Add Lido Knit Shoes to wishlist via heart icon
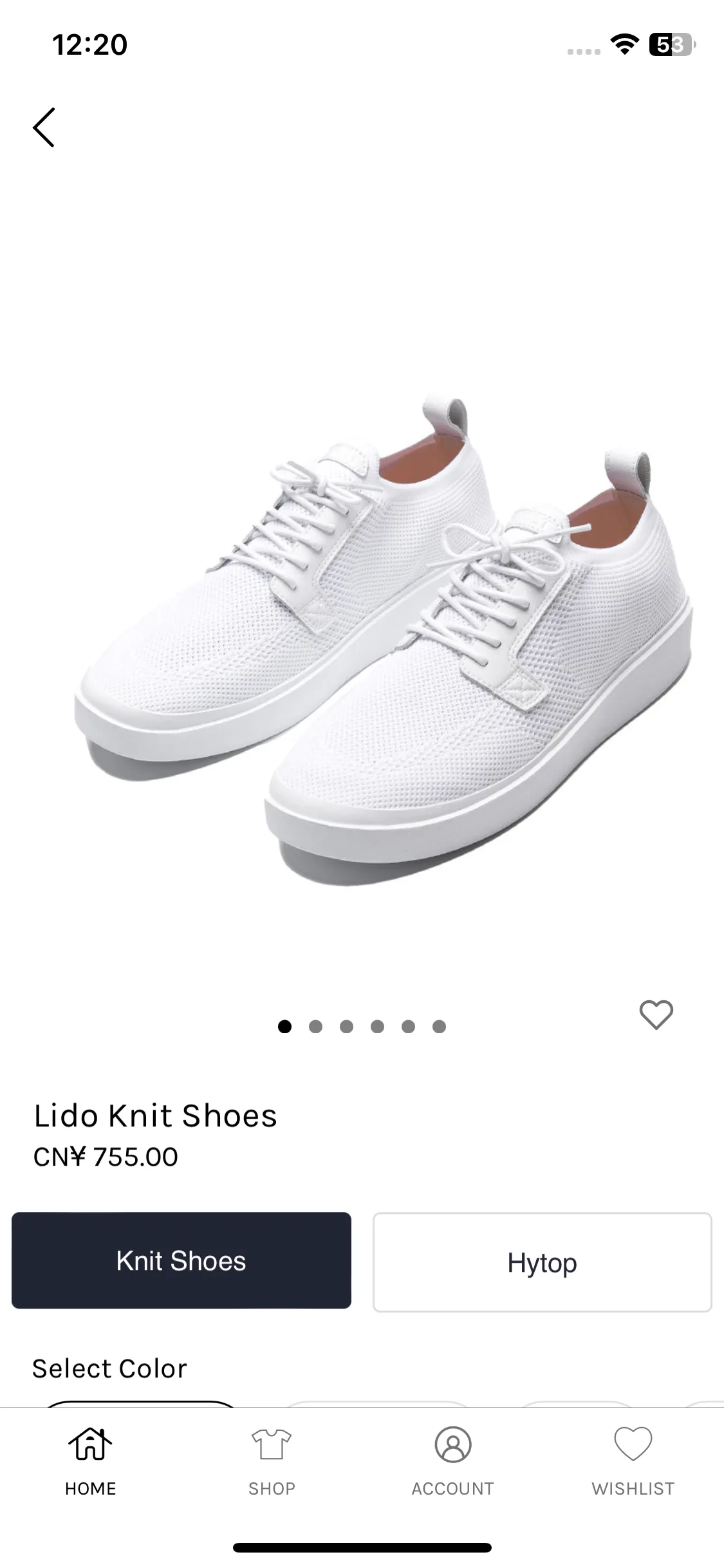Image resolution: width=724 pixels, height=1568 pixels. (x=656, y=1015)
